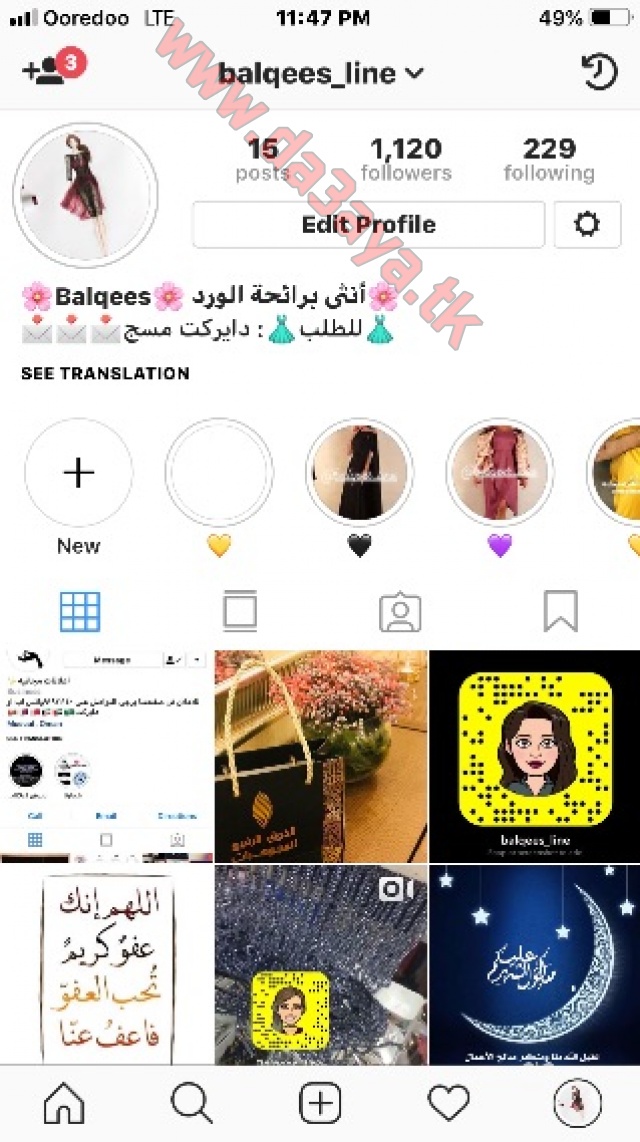Open activity heart in bottom bar
The image size is (640, 1142).
point(449,1103)
